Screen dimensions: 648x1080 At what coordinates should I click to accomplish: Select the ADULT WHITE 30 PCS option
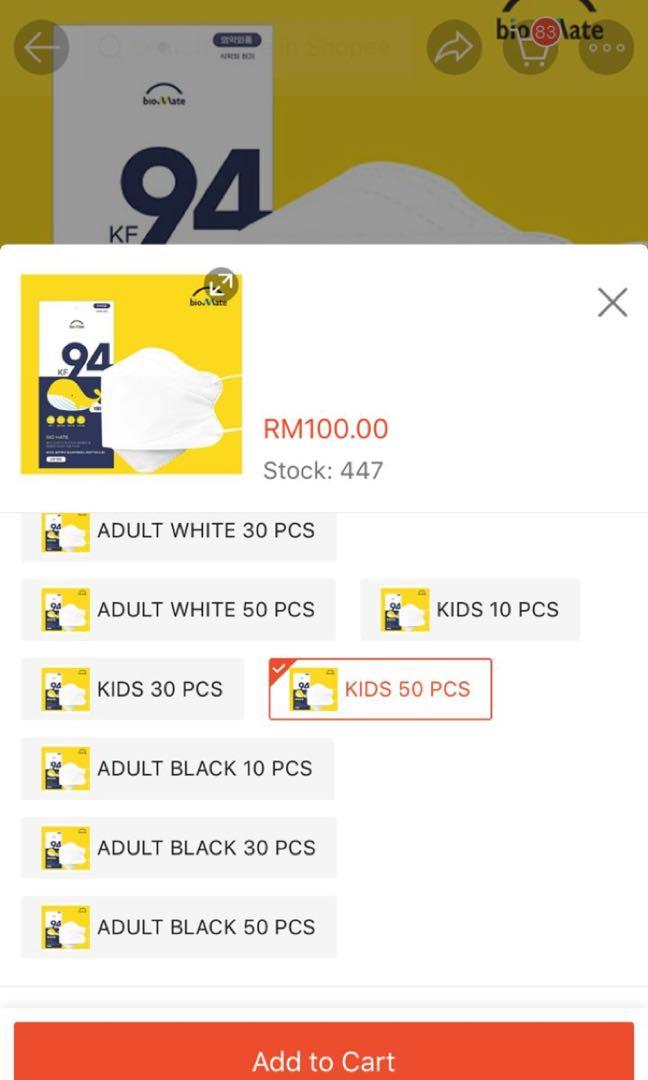[x=179, y=532]
